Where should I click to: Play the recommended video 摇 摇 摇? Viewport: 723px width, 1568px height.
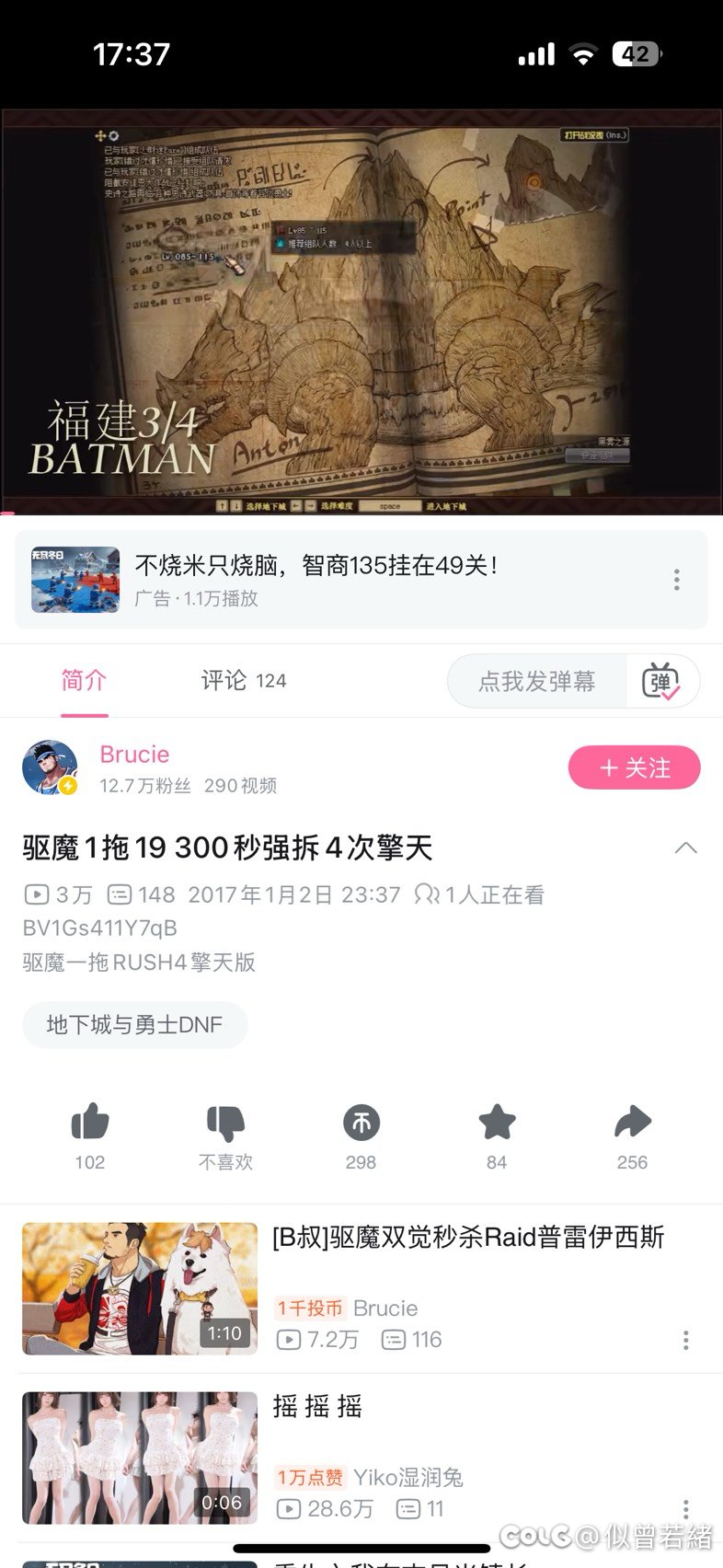[x=140, y=1458]
